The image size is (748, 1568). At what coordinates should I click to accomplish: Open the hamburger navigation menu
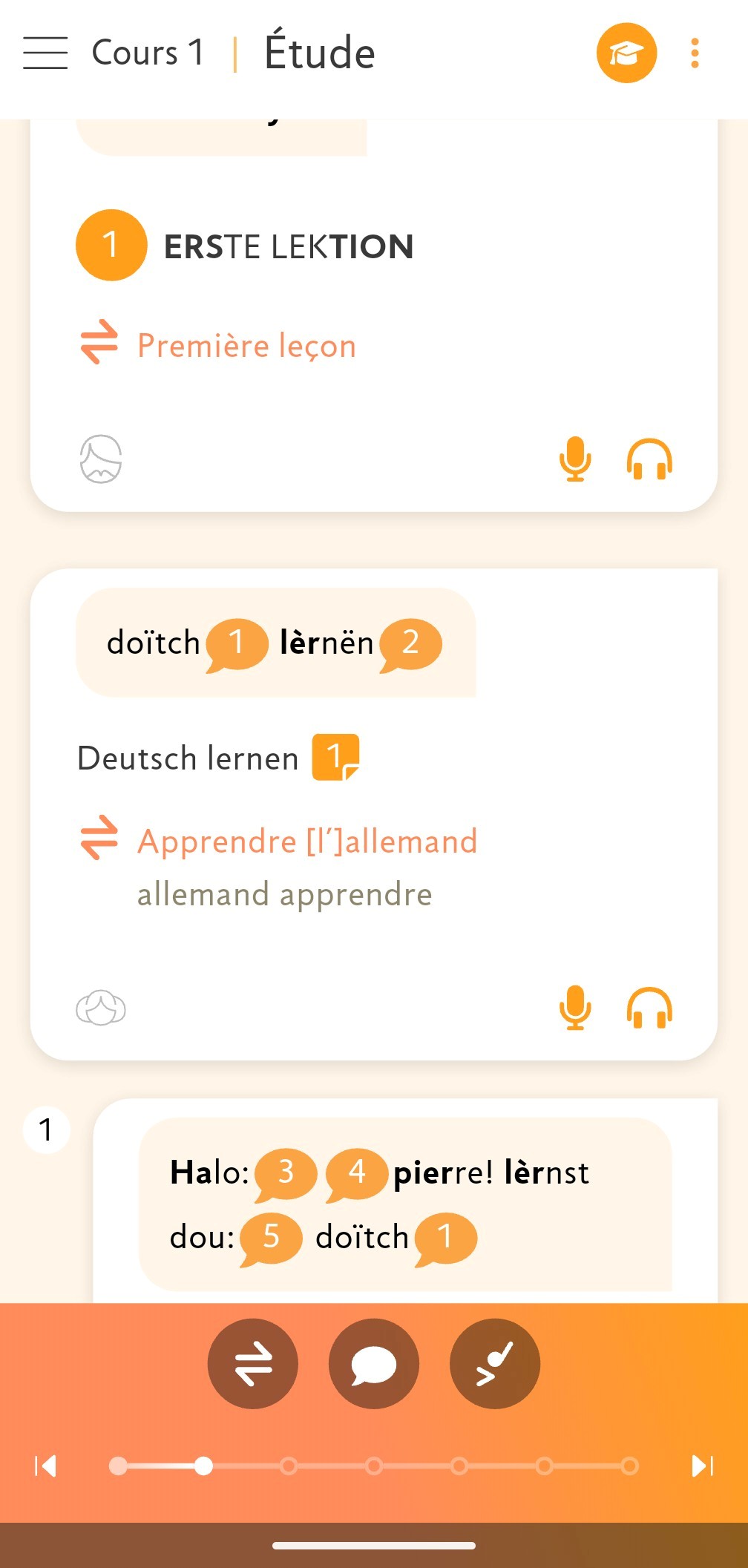click(45, 53)
